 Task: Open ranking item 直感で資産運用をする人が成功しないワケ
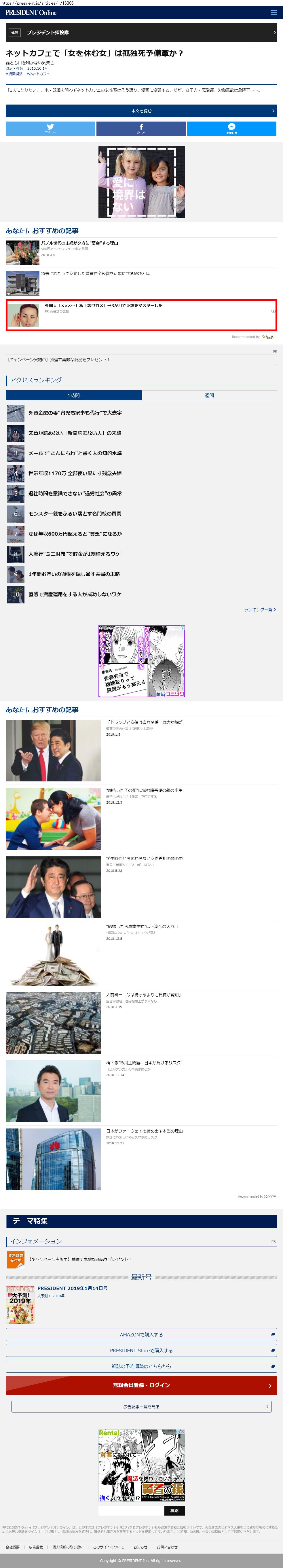75,594
